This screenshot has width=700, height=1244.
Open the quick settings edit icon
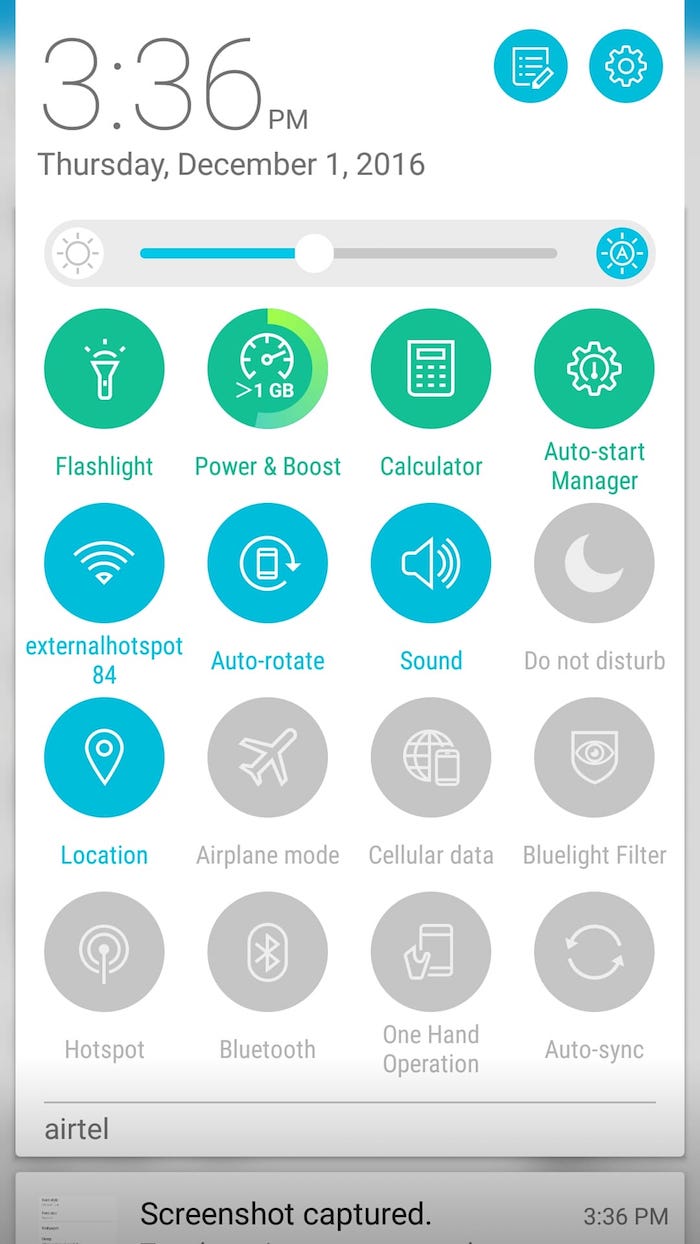click(530, 66)
